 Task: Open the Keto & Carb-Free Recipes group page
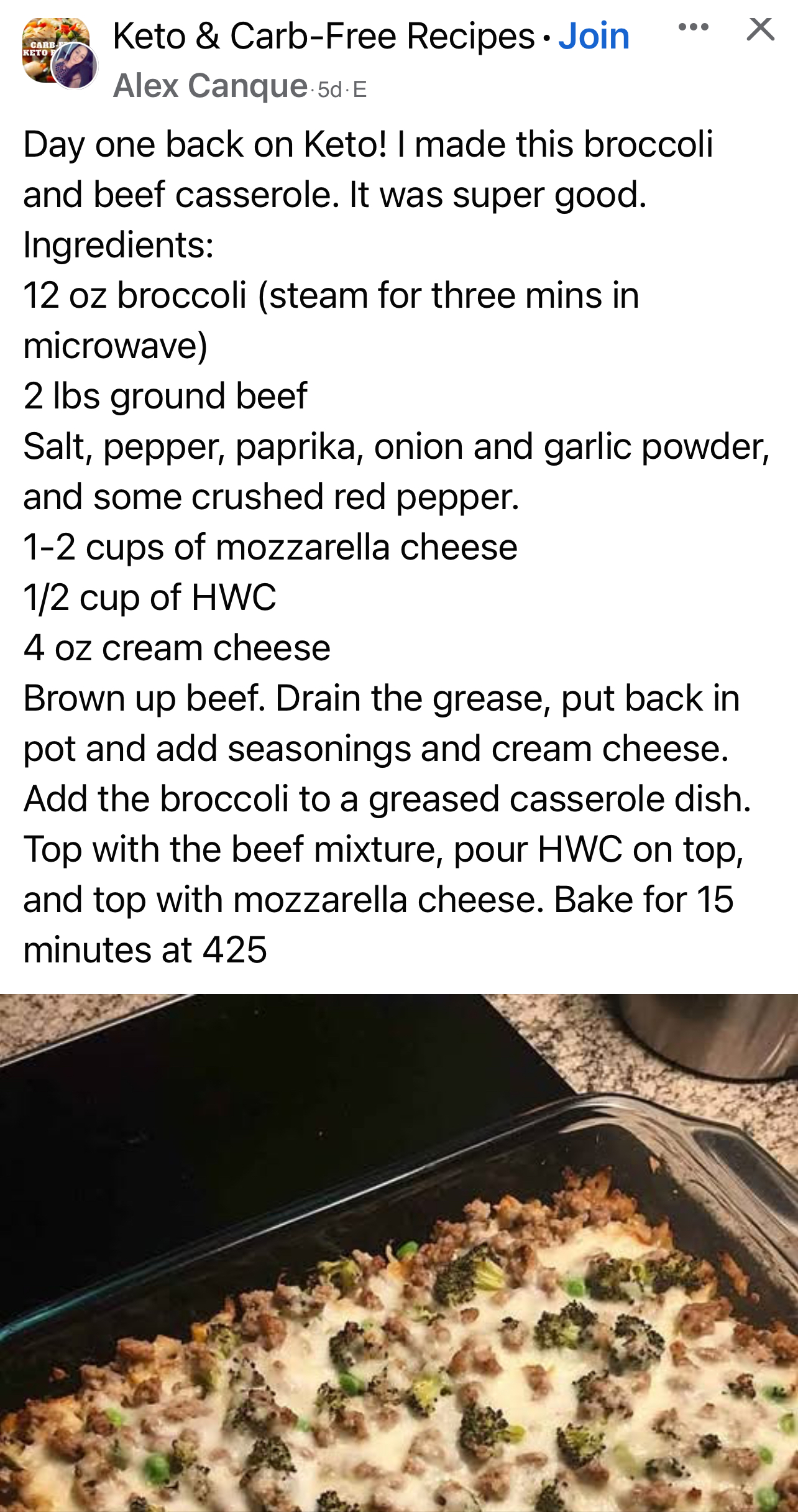click(323, 36)
